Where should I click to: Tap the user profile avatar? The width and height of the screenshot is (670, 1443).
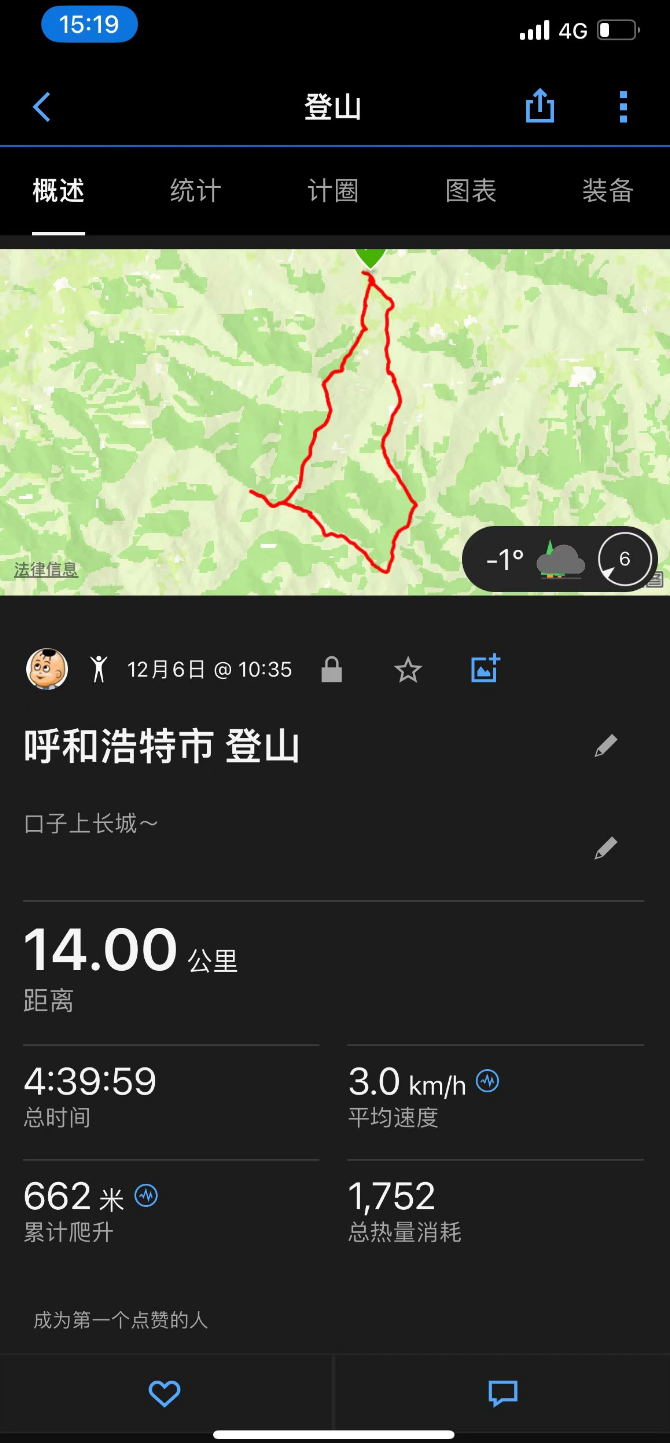[47, 669]
